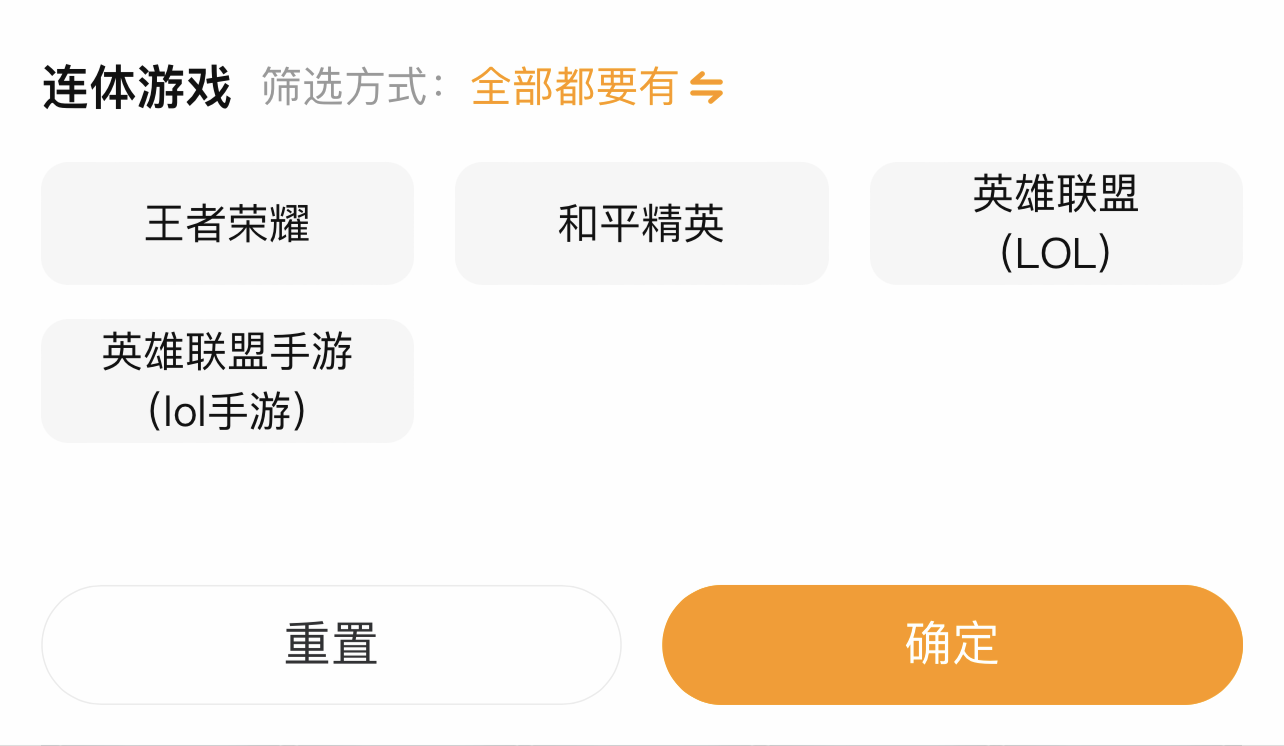Confirm filters with 确定
Screen dimensions: 1284x746
pos(952,645)
